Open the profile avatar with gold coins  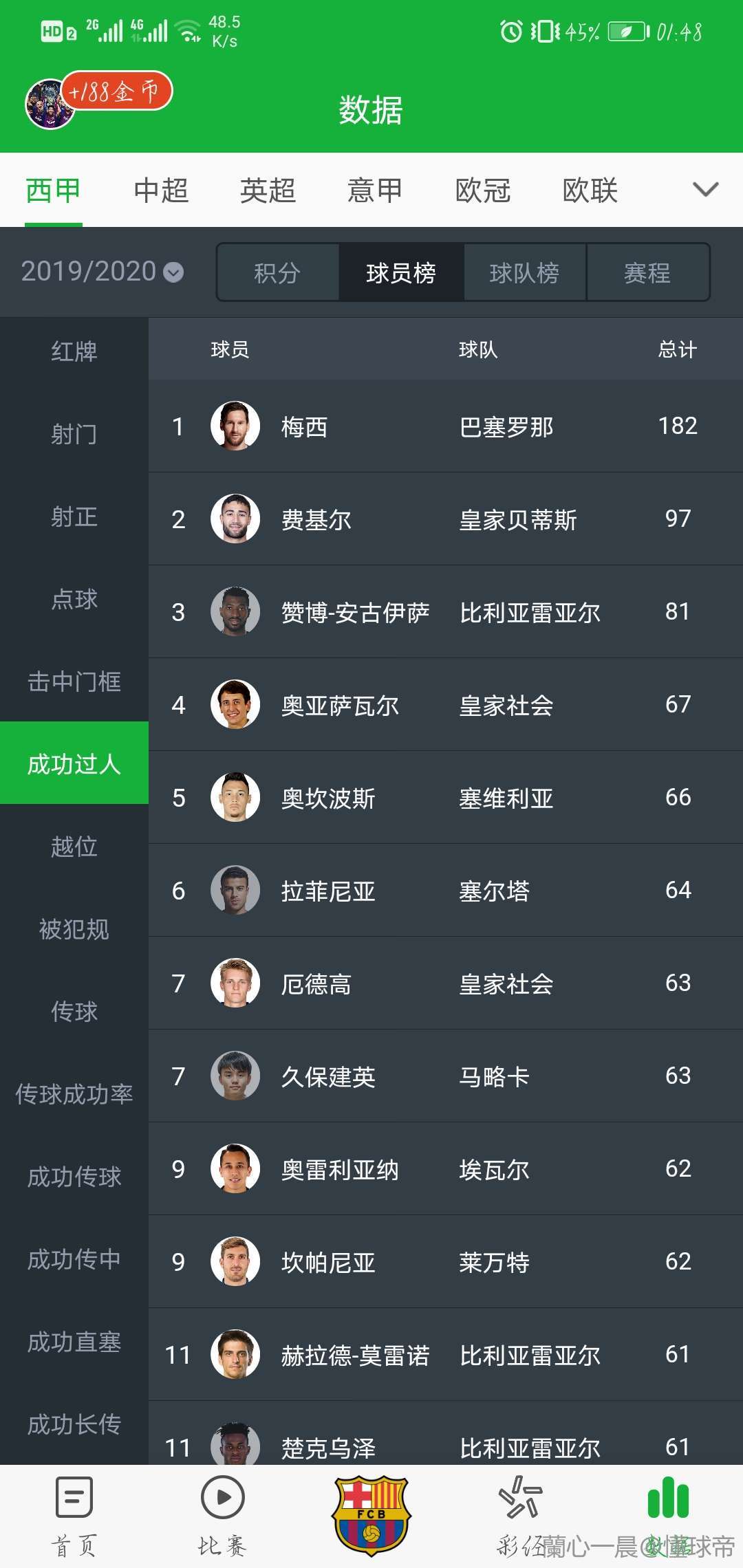coord(50,104)
